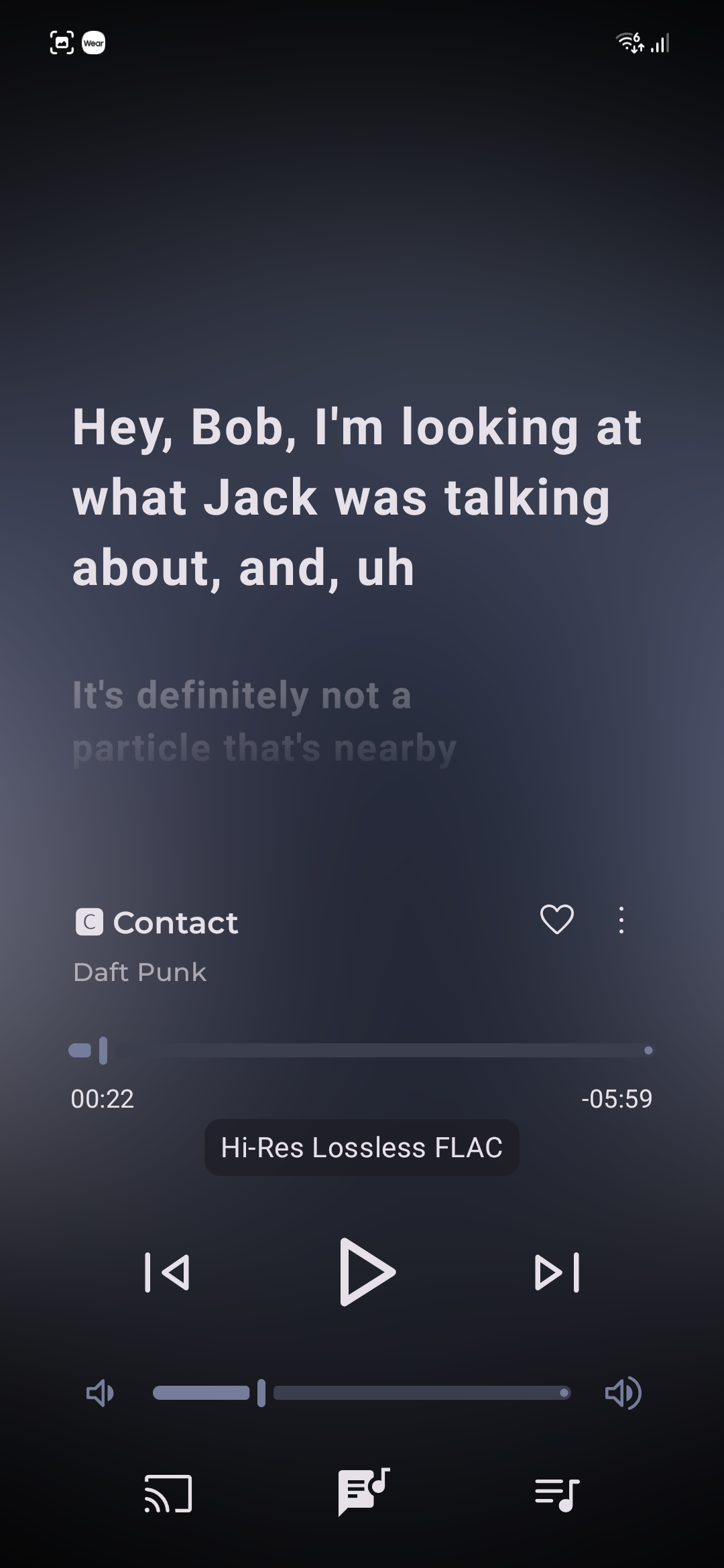Image resolution: width=724 pixels, height=1568 pixels.
Task: Open the artist Daft Punk
Action: (x=139, y=972)
